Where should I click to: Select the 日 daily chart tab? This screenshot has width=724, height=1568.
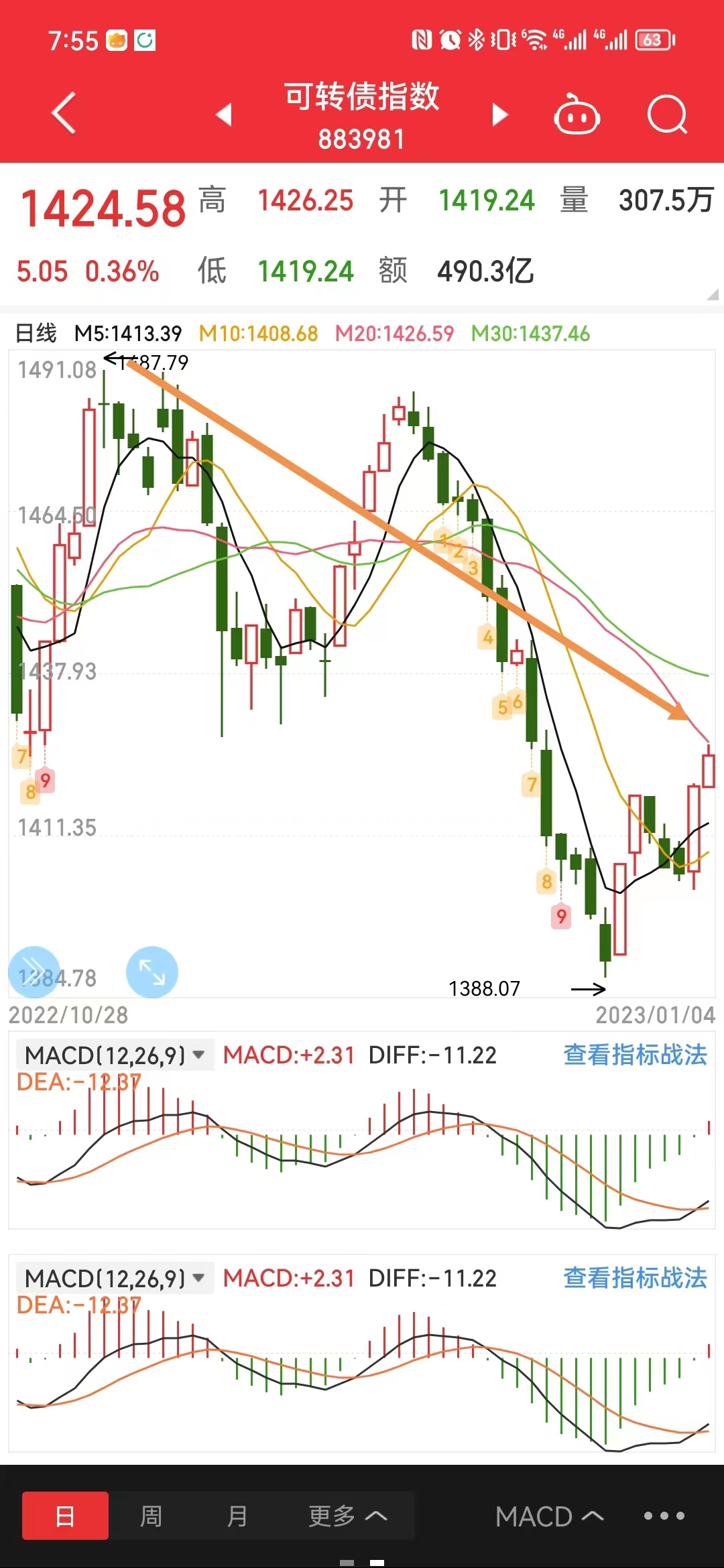point(65,1515)
